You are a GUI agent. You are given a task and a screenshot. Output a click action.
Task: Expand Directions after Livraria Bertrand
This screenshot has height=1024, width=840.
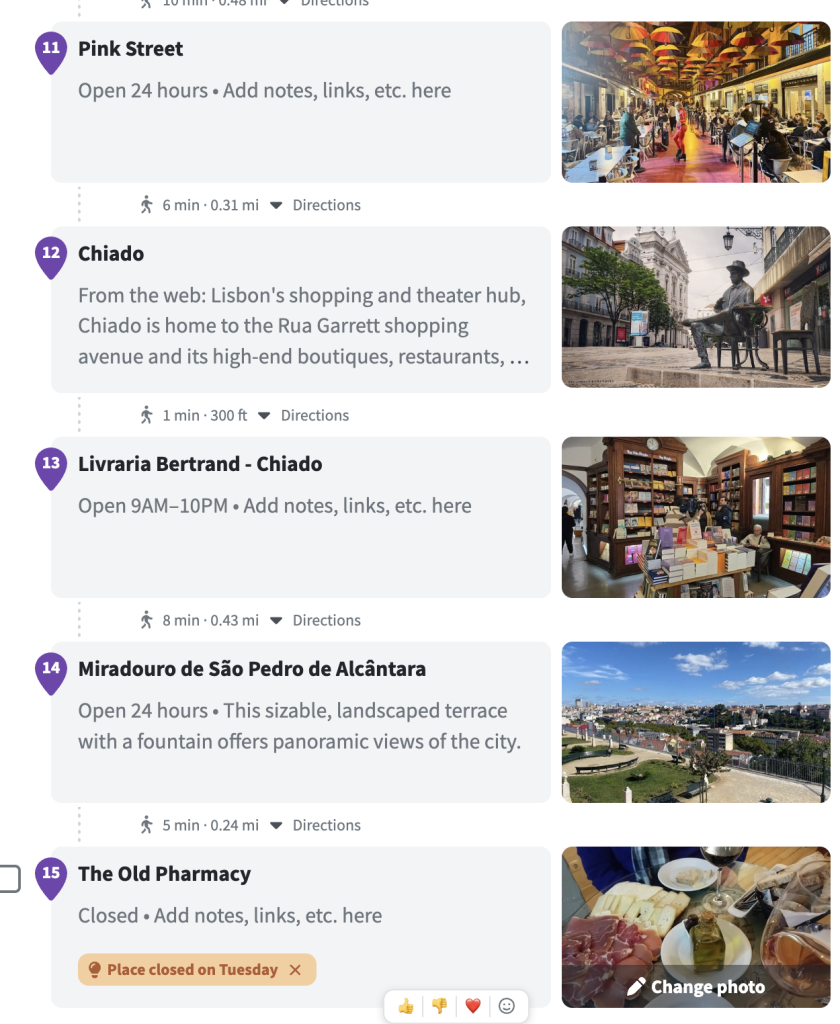[316, 620]
